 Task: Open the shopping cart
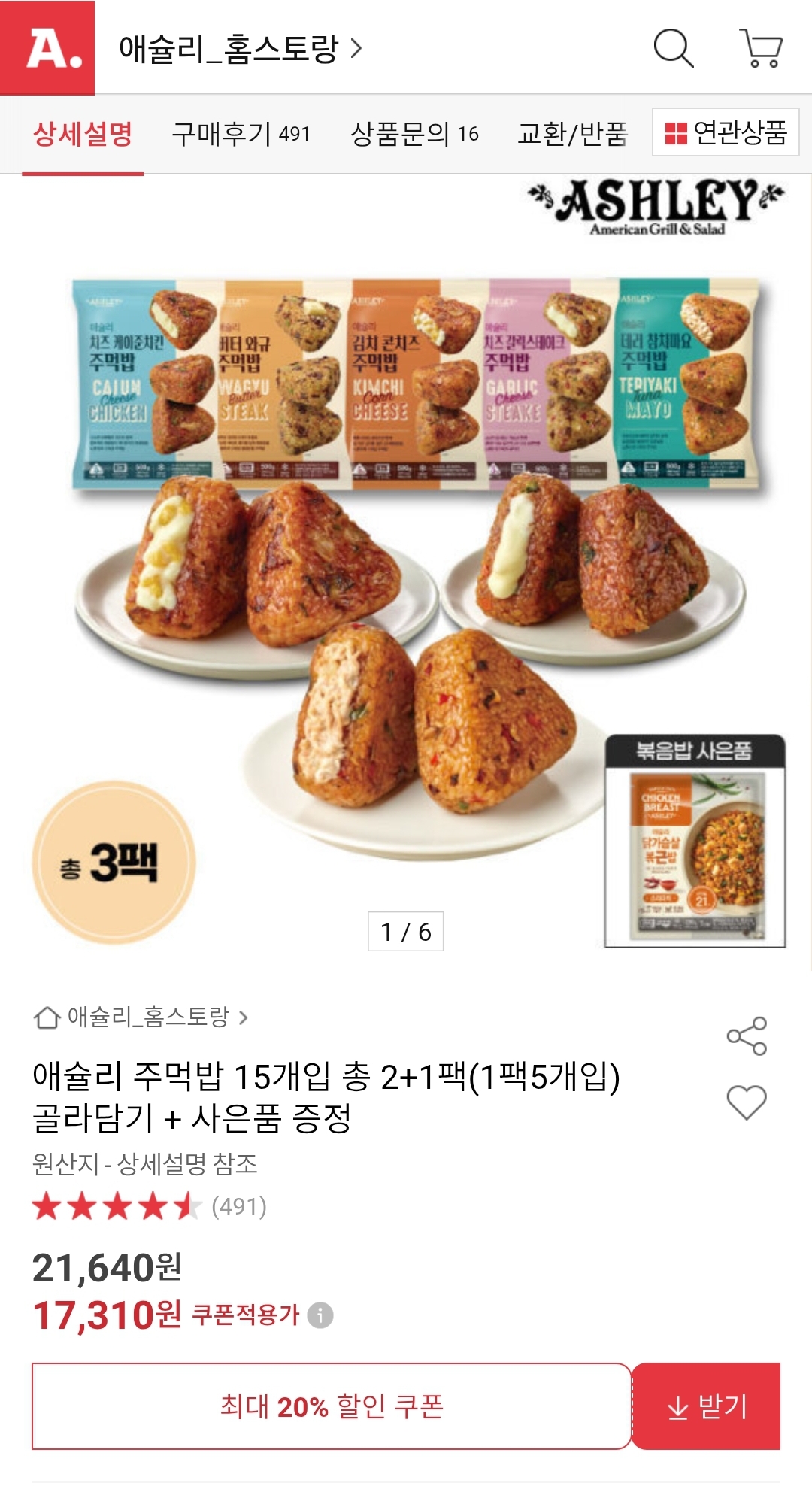(762, 49)
